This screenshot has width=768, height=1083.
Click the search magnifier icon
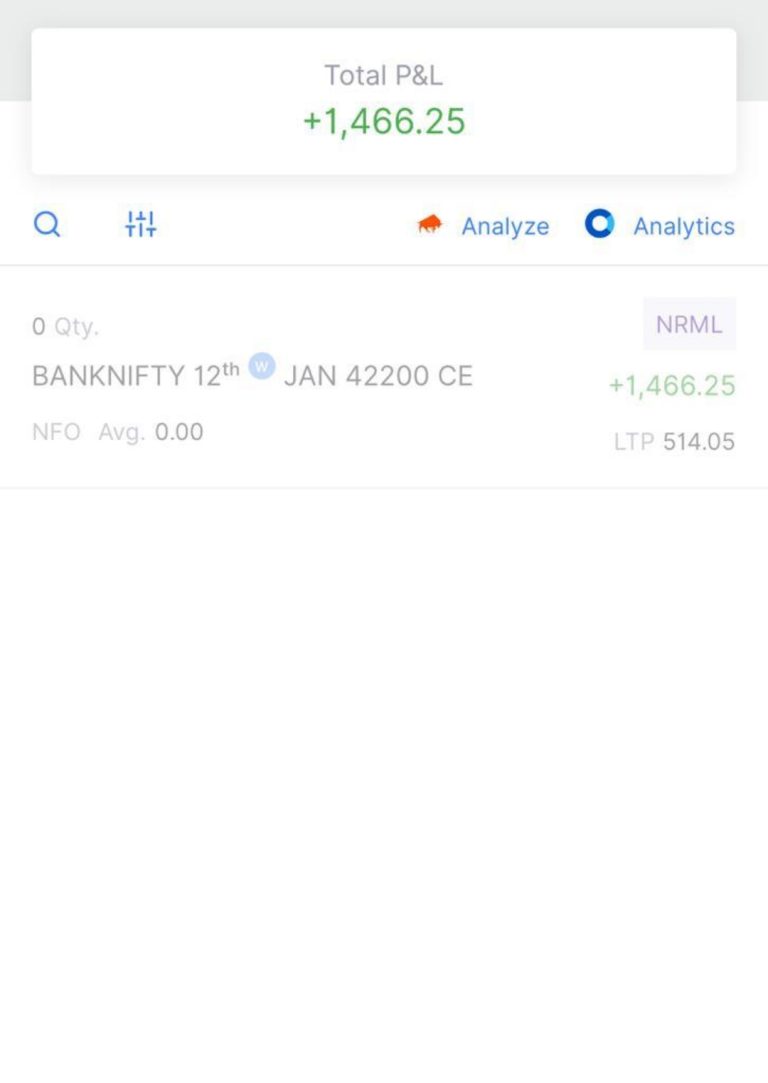pyautogui.click(x=46, y=225)
